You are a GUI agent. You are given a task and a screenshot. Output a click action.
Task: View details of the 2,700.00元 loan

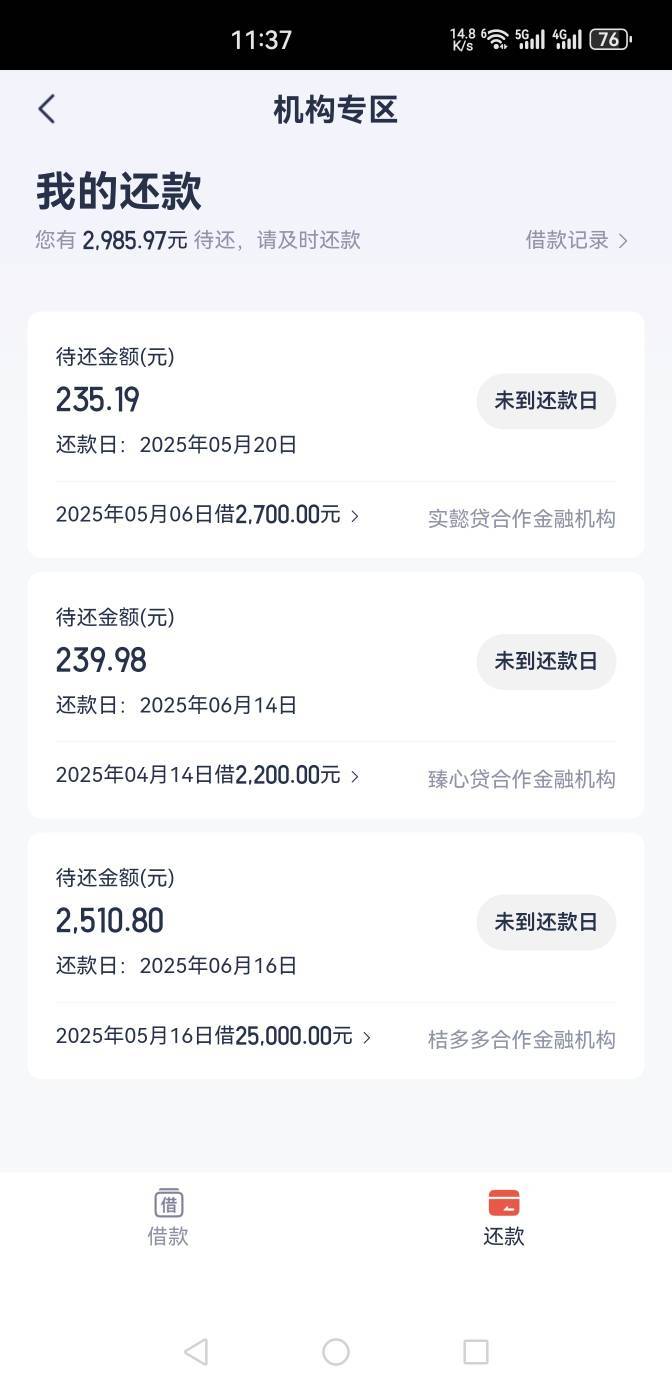[208, 515]
